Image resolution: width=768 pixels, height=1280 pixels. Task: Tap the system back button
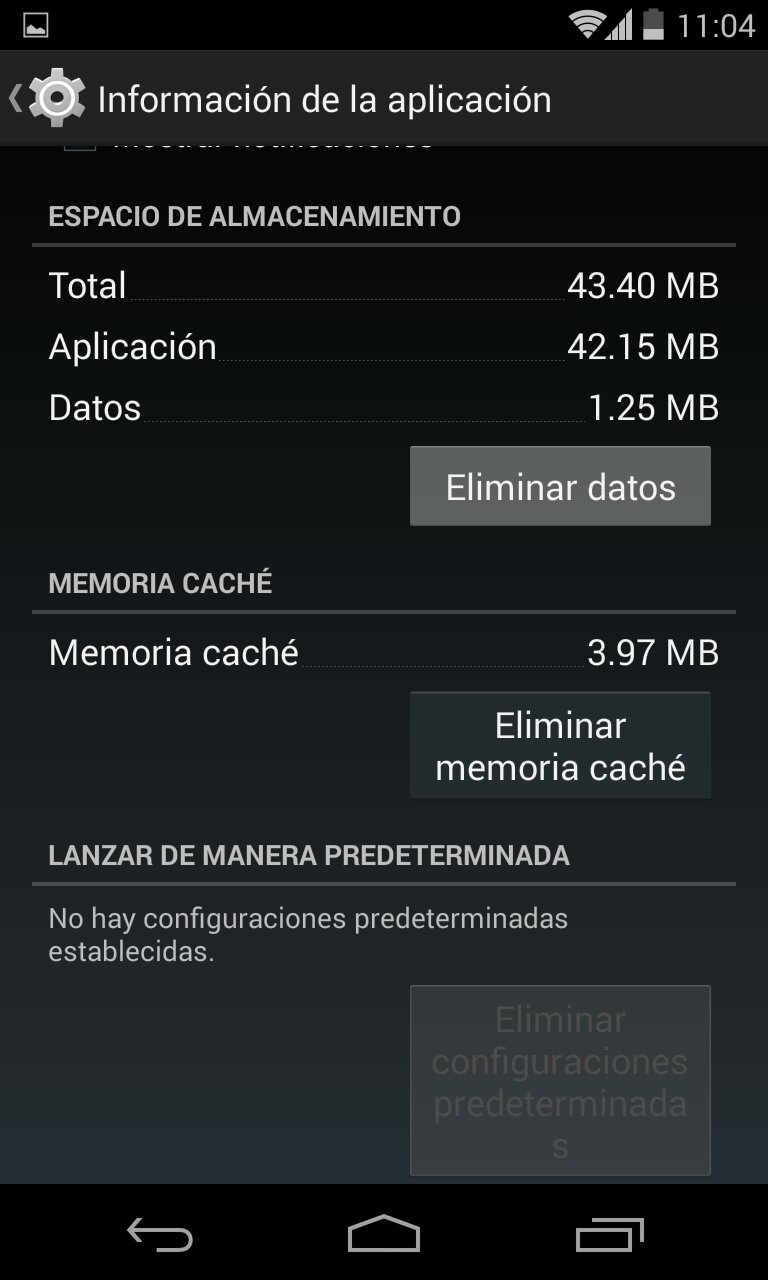coord(160,1234)
